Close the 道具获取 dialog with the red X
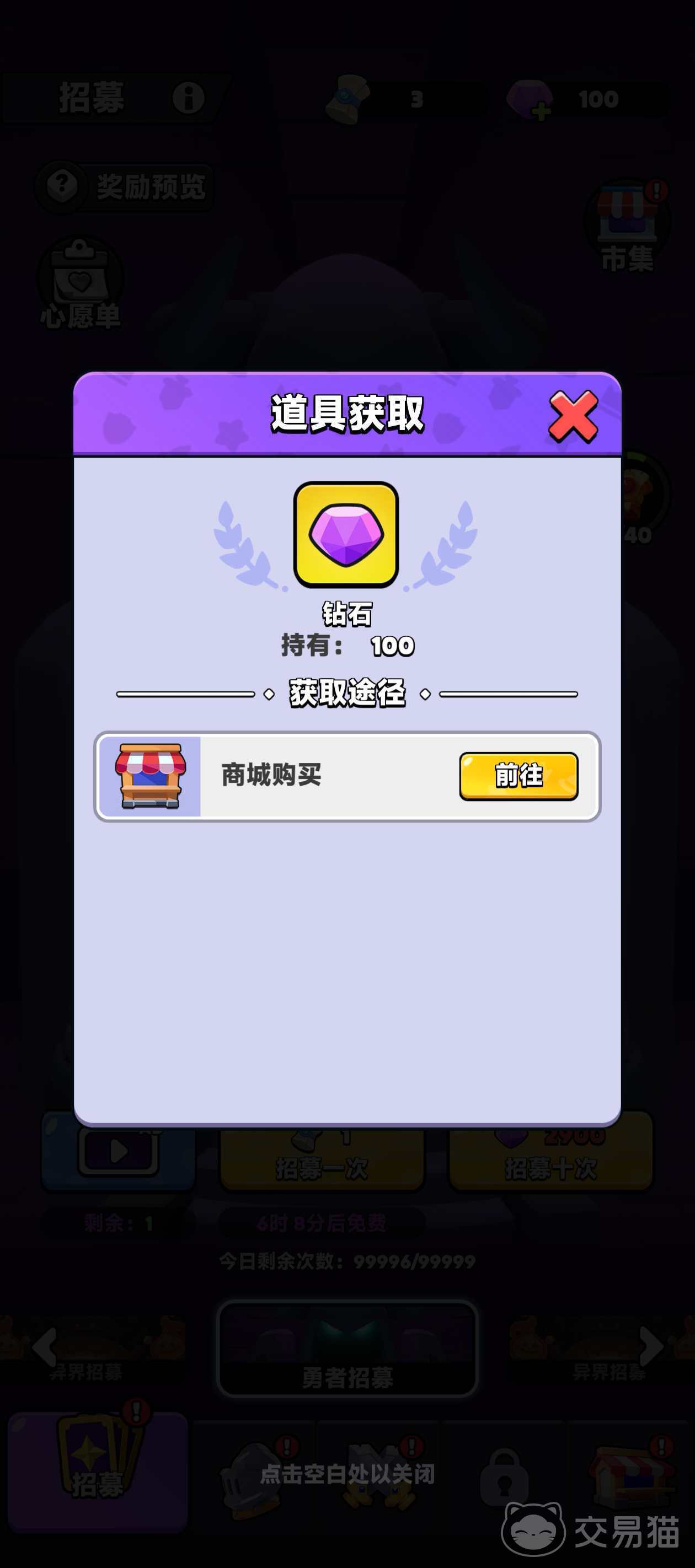695x1568 pixels. 573,416
